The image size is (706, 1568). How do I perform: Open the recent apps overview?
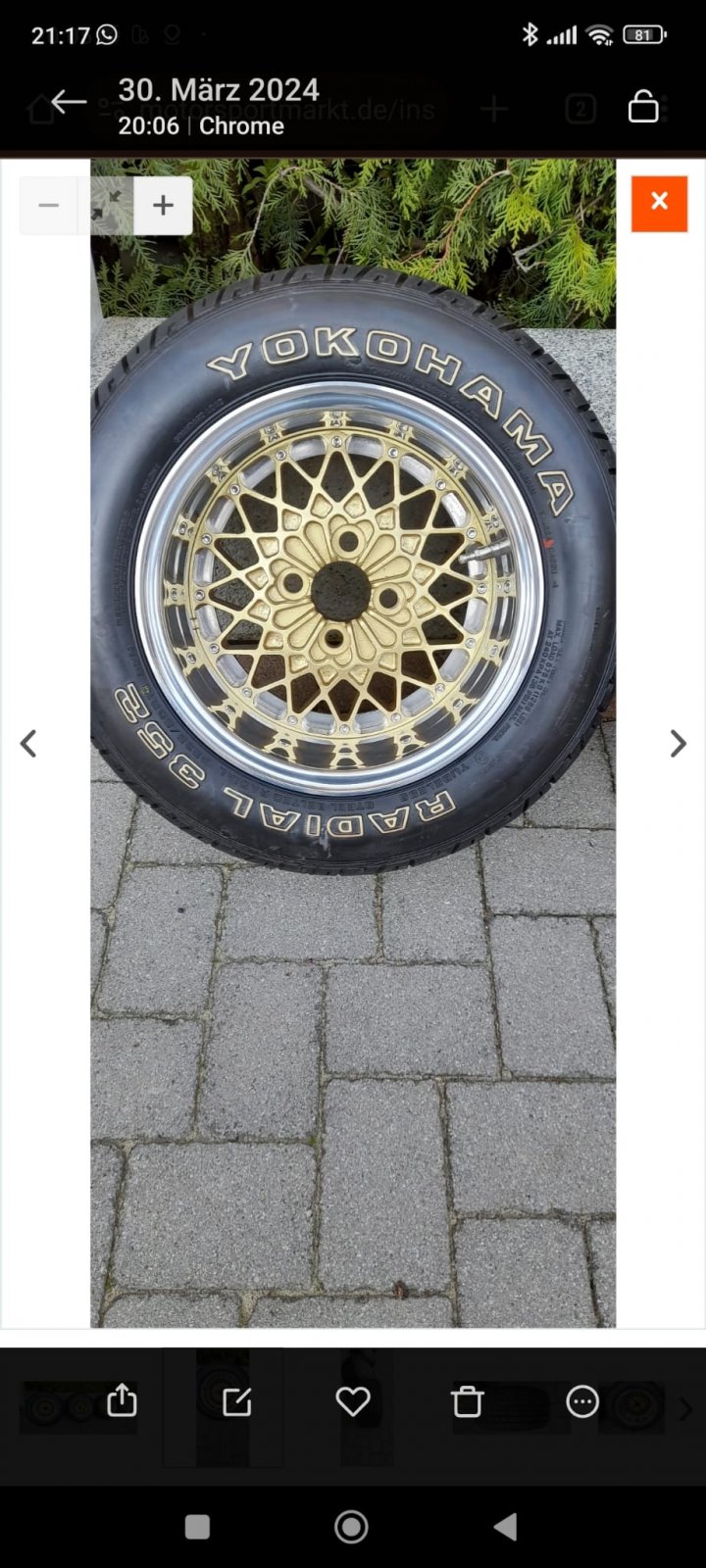(197, 1526)
